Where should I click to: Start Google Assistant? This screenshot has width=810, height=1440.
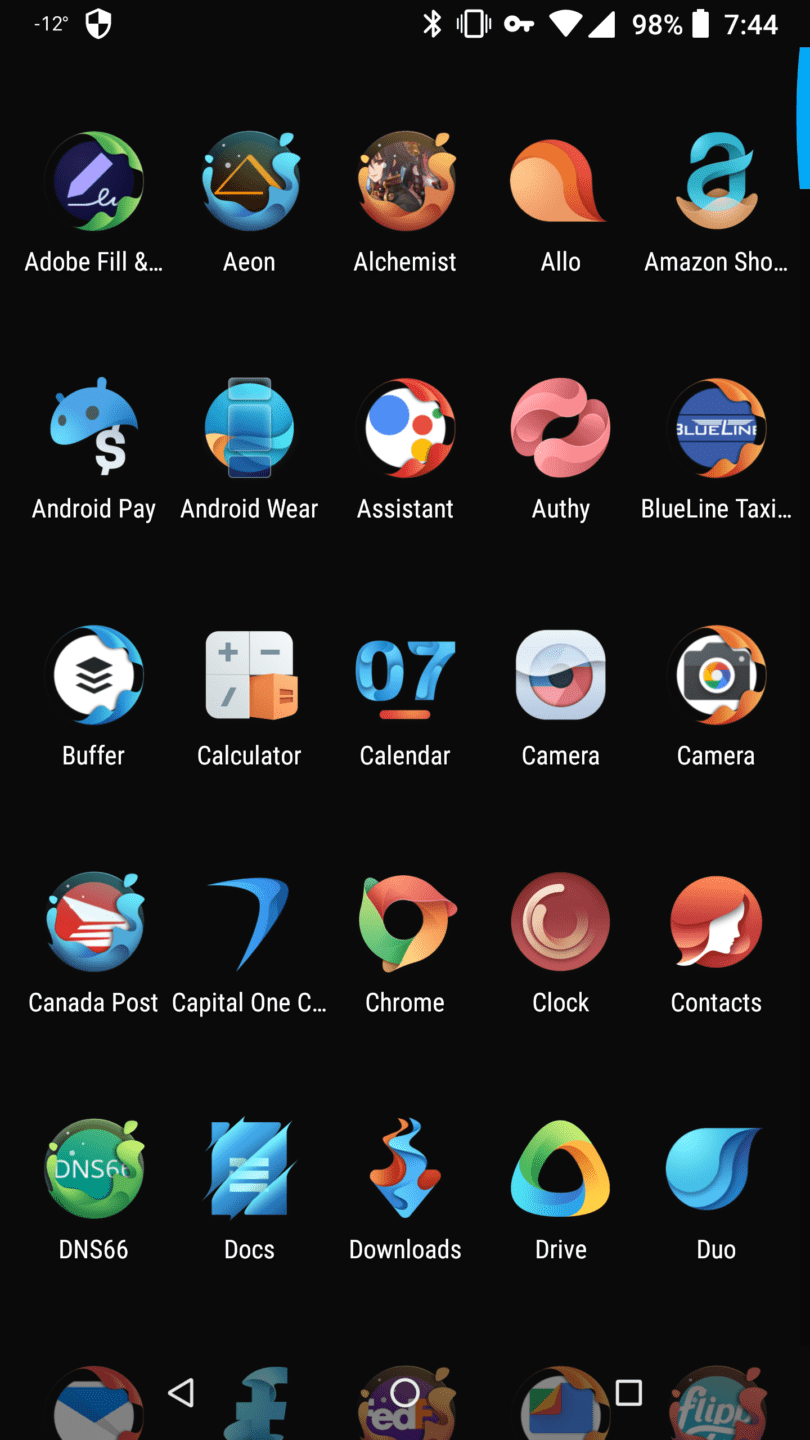(405, 428)
